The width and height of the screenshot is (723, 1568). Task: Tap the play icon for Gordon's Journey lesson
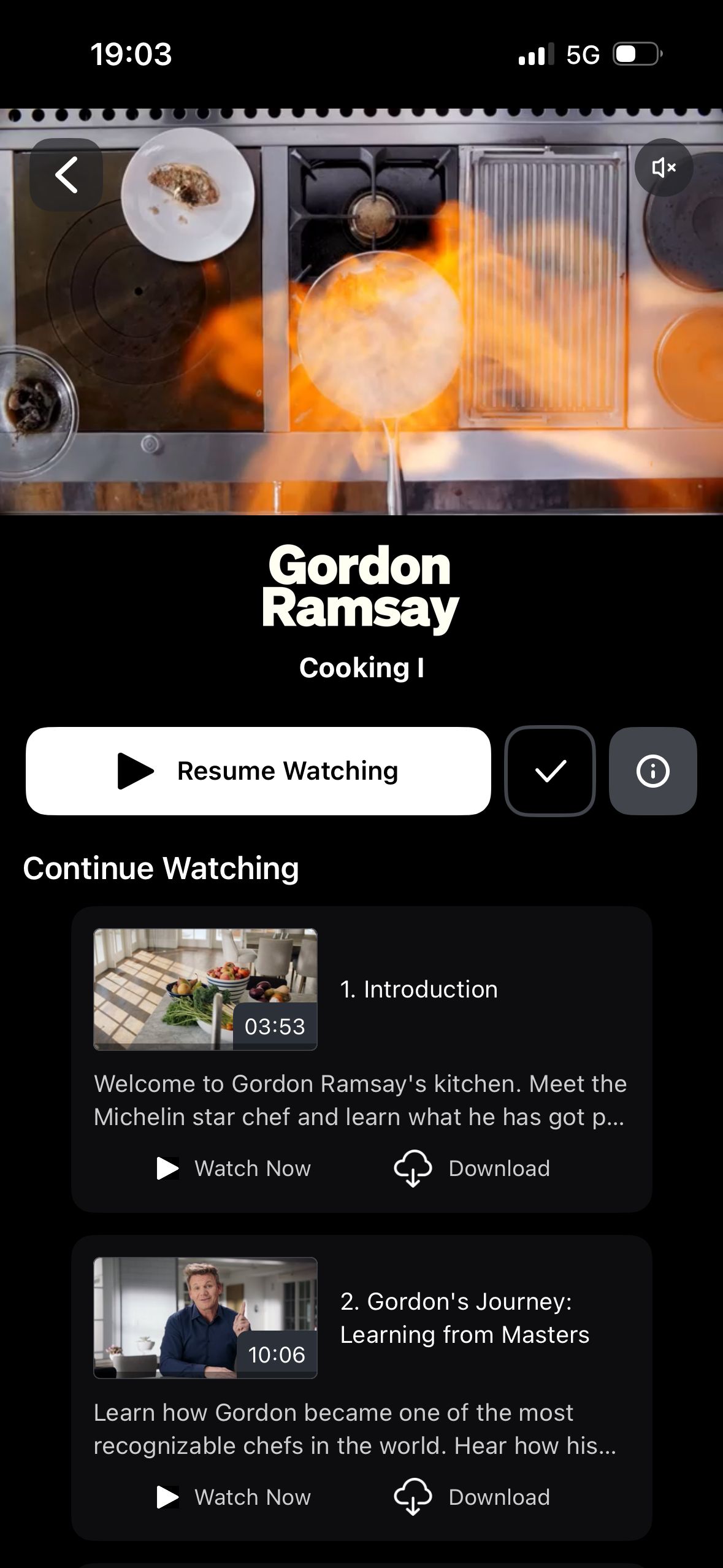coord(168,1497)
